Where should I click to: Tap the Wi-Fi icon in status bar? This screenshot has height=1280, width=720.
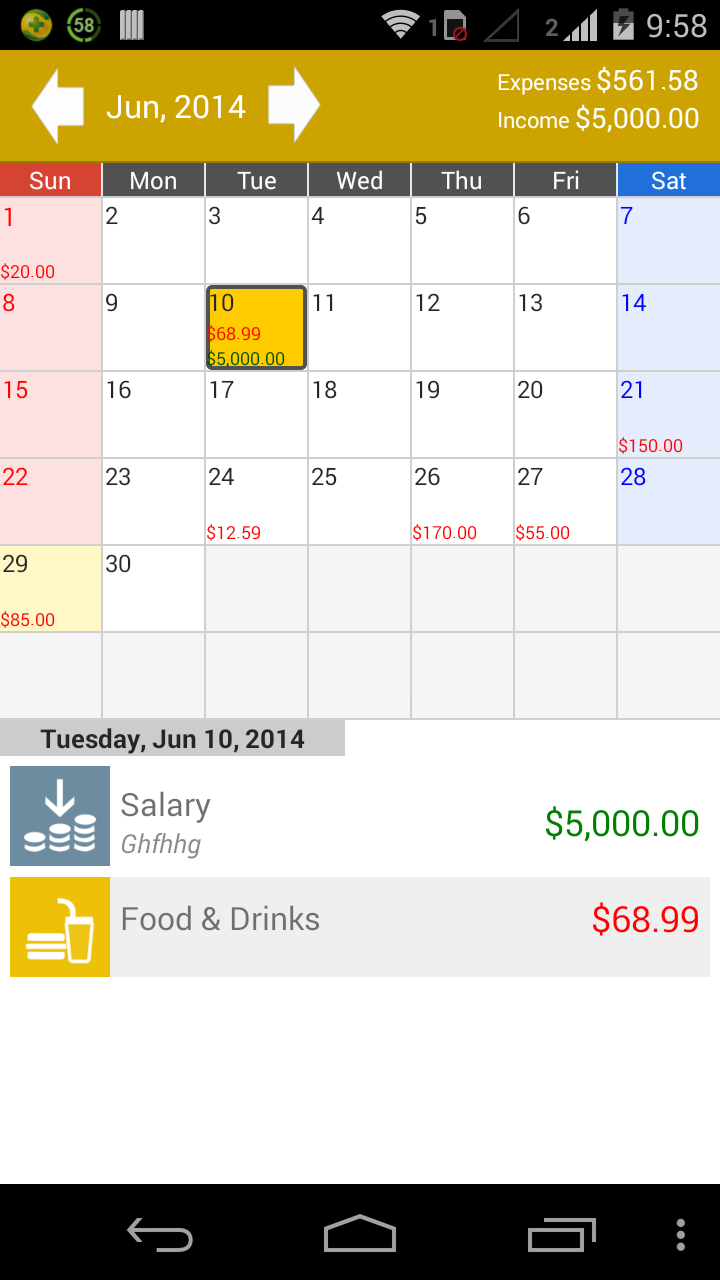click(399, 25)
